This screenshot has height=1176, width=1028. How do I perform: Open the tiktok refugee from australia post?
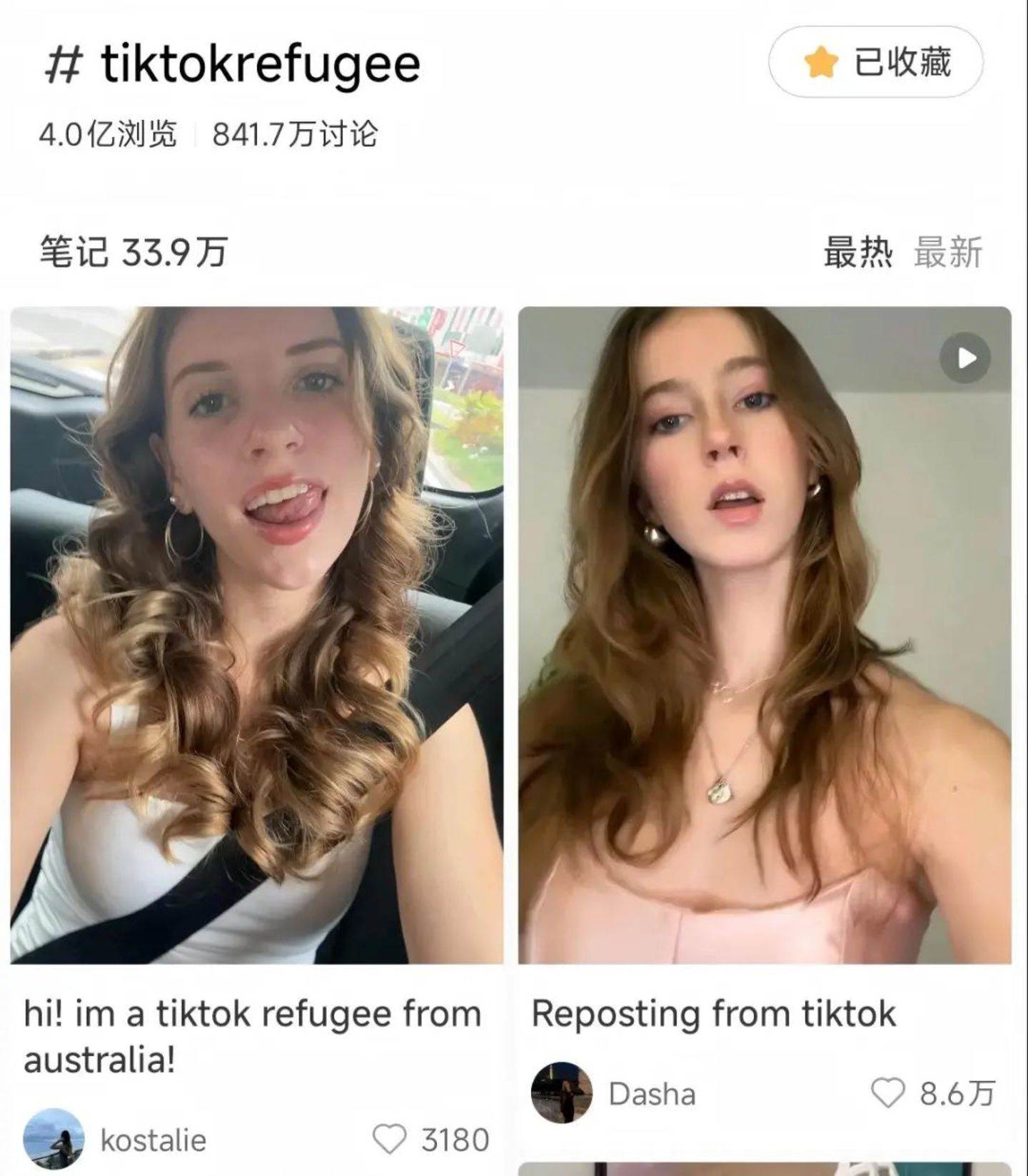click(x=257, y=635)
